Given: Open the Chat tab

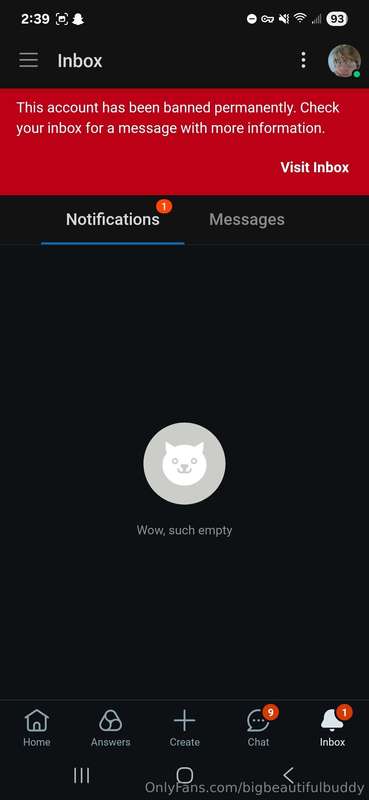Looking at the screenshot, I should click(x=259, y=728).
